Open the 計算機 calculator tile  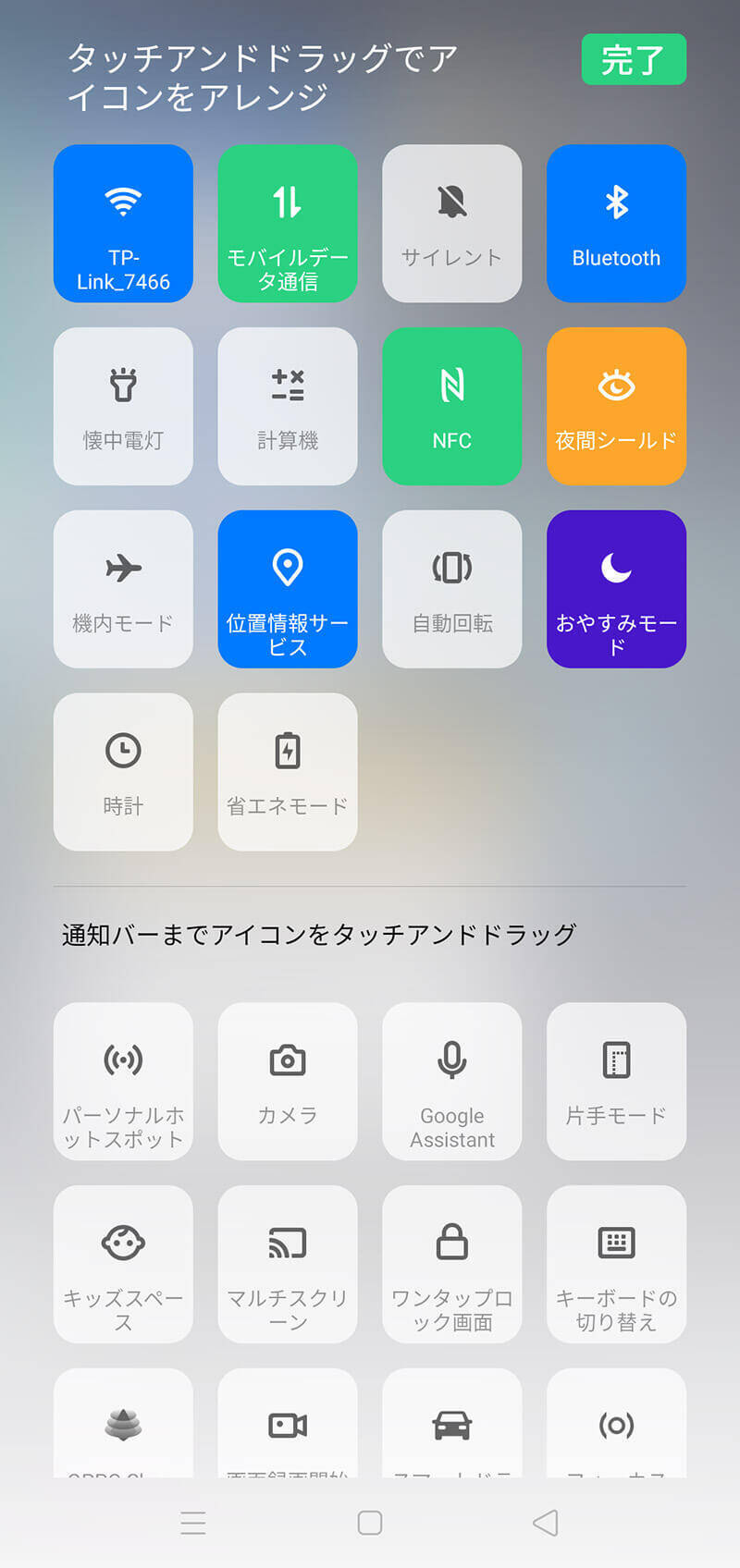click(x=288, y=406)
